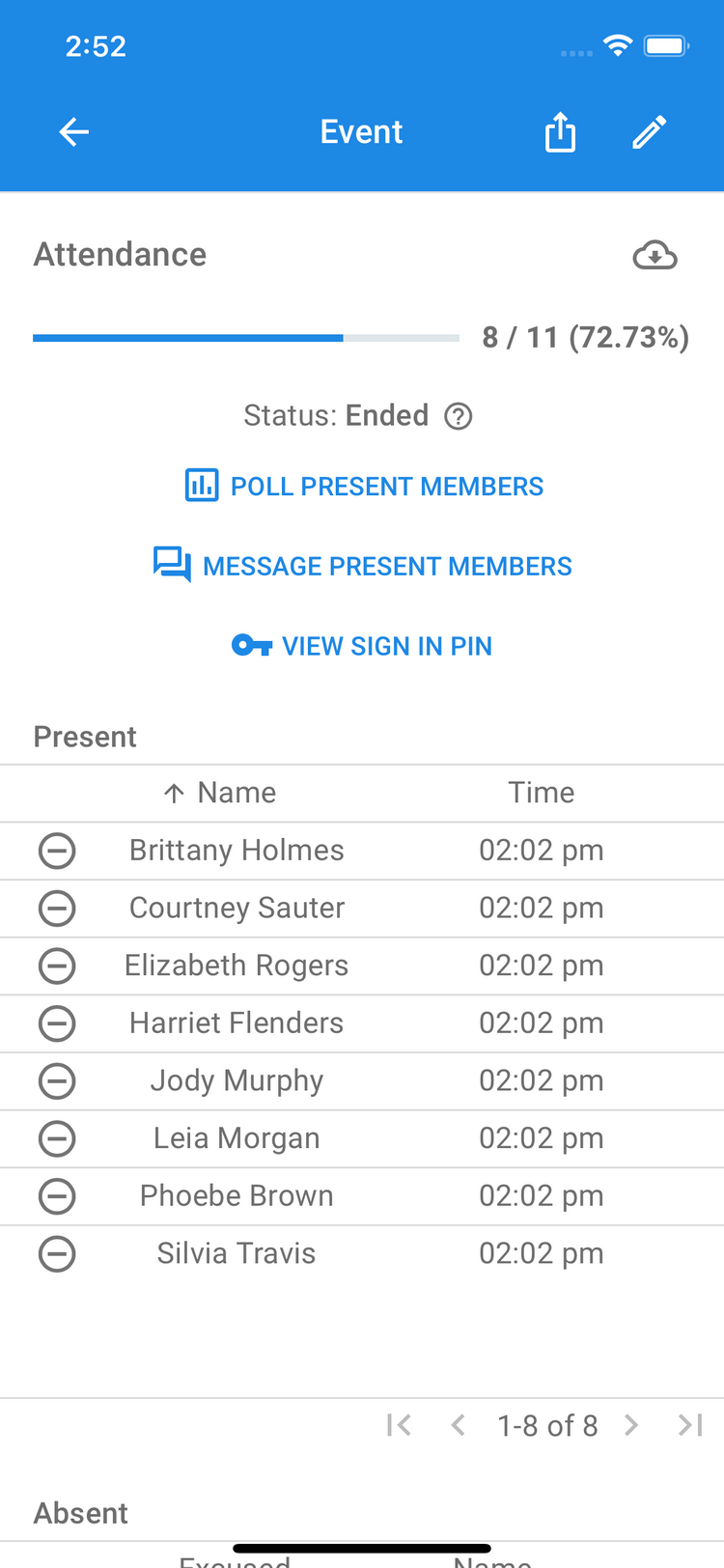This screenshot has width=724, height=1568.
Task: View the sign in PIN
Action: (363, 646)
